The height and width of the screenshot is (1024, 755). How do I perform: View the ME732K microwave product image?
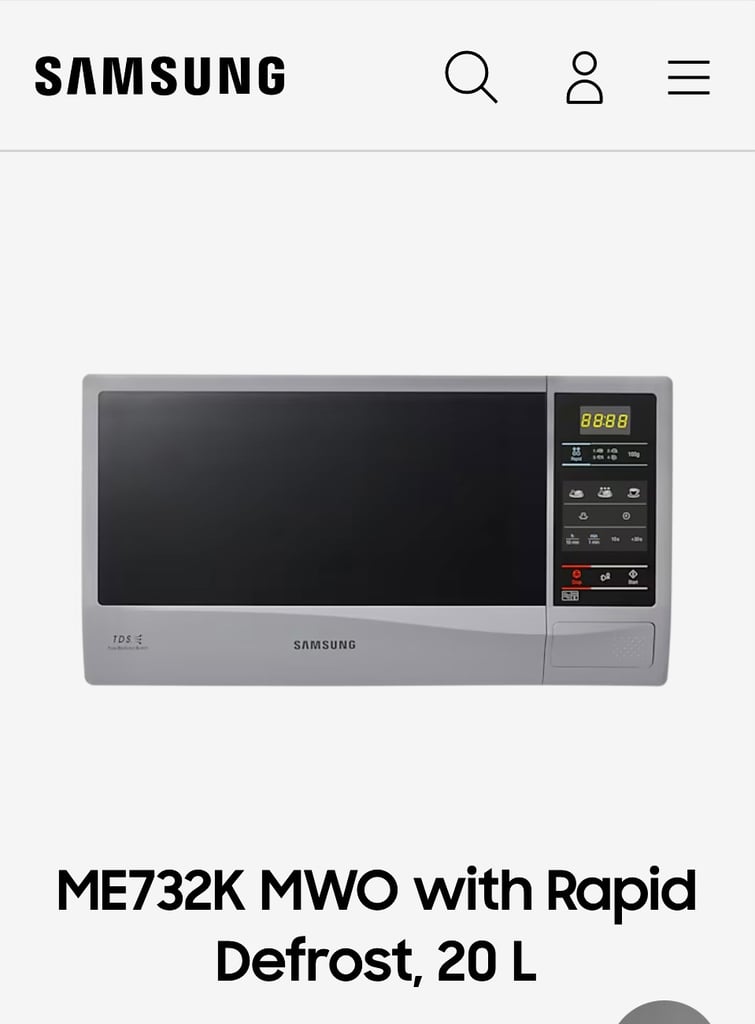(x=377, y=530)
